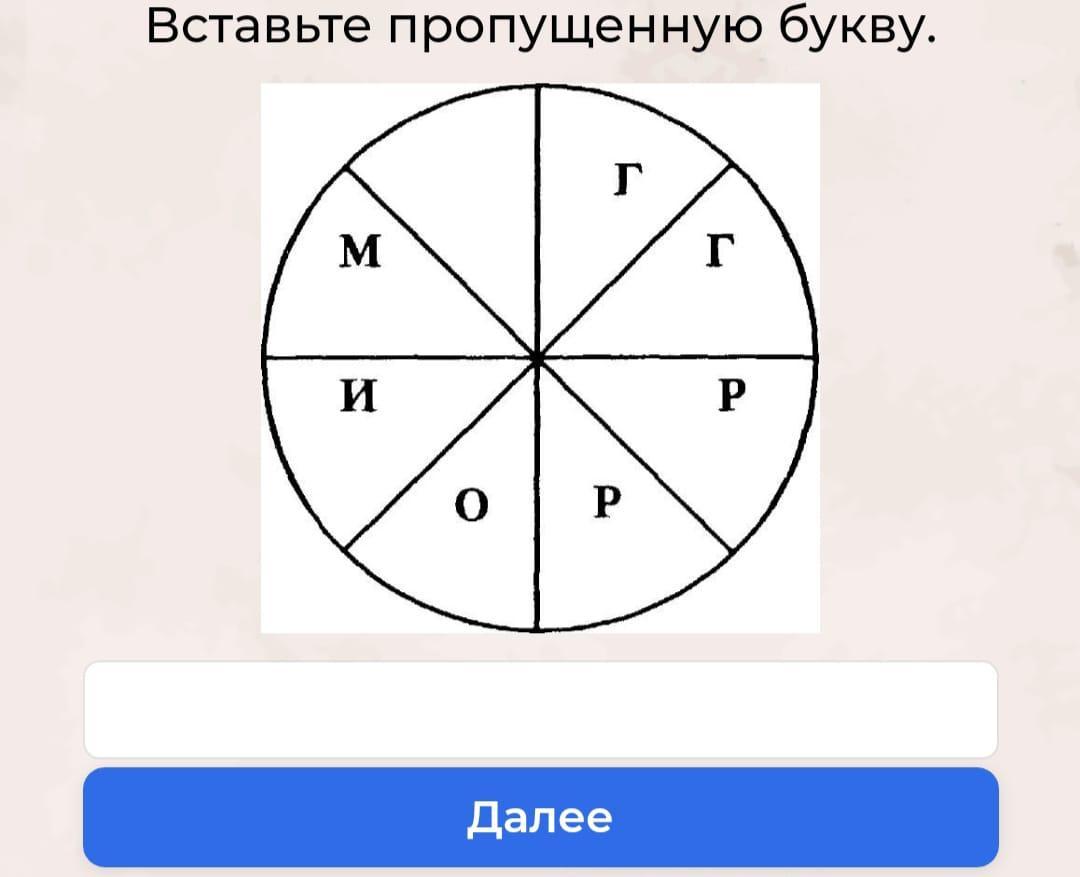Continue with the Далее button
The image size is (1080, 877).
pyautogui.click(x=540, y=817)
